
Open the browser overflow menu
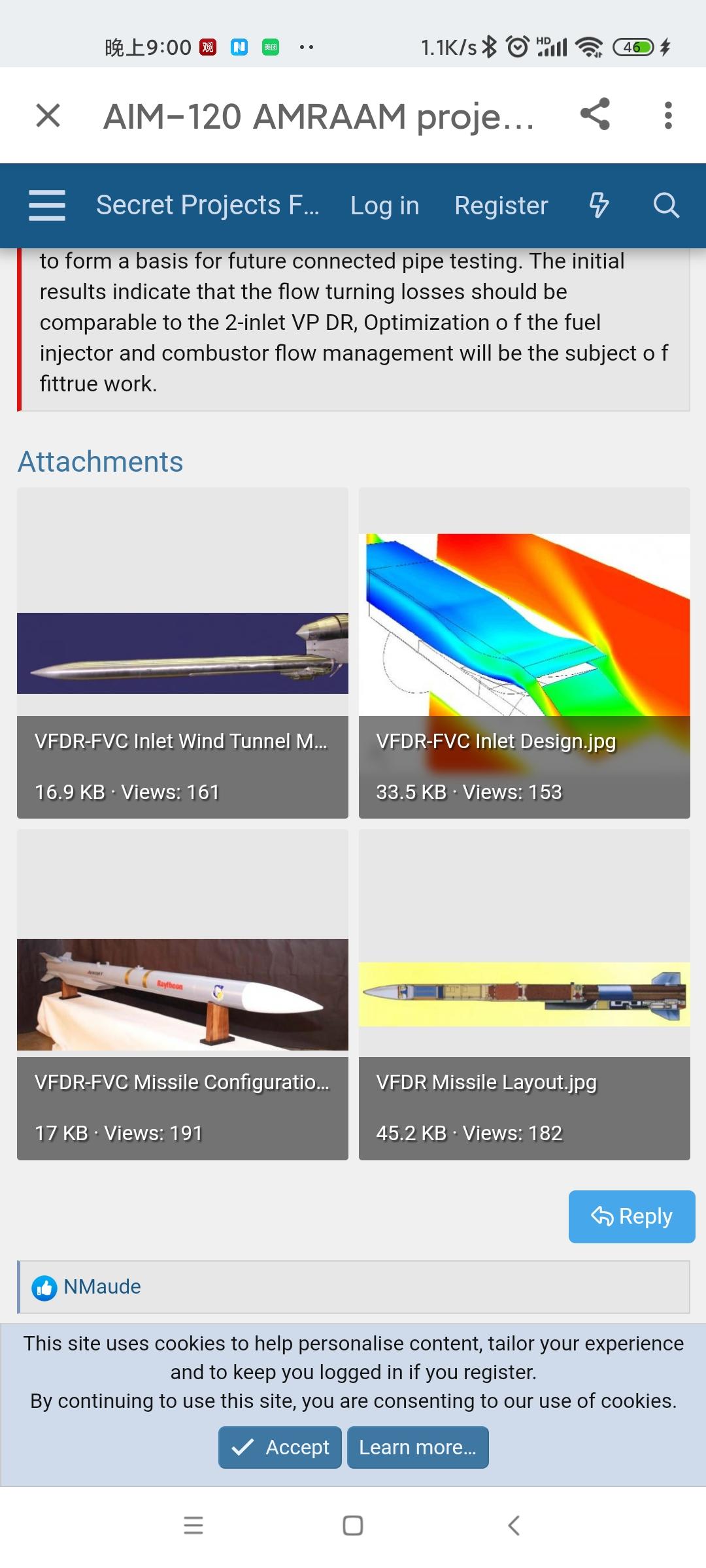pyautogui.click(x=667, y=116)
